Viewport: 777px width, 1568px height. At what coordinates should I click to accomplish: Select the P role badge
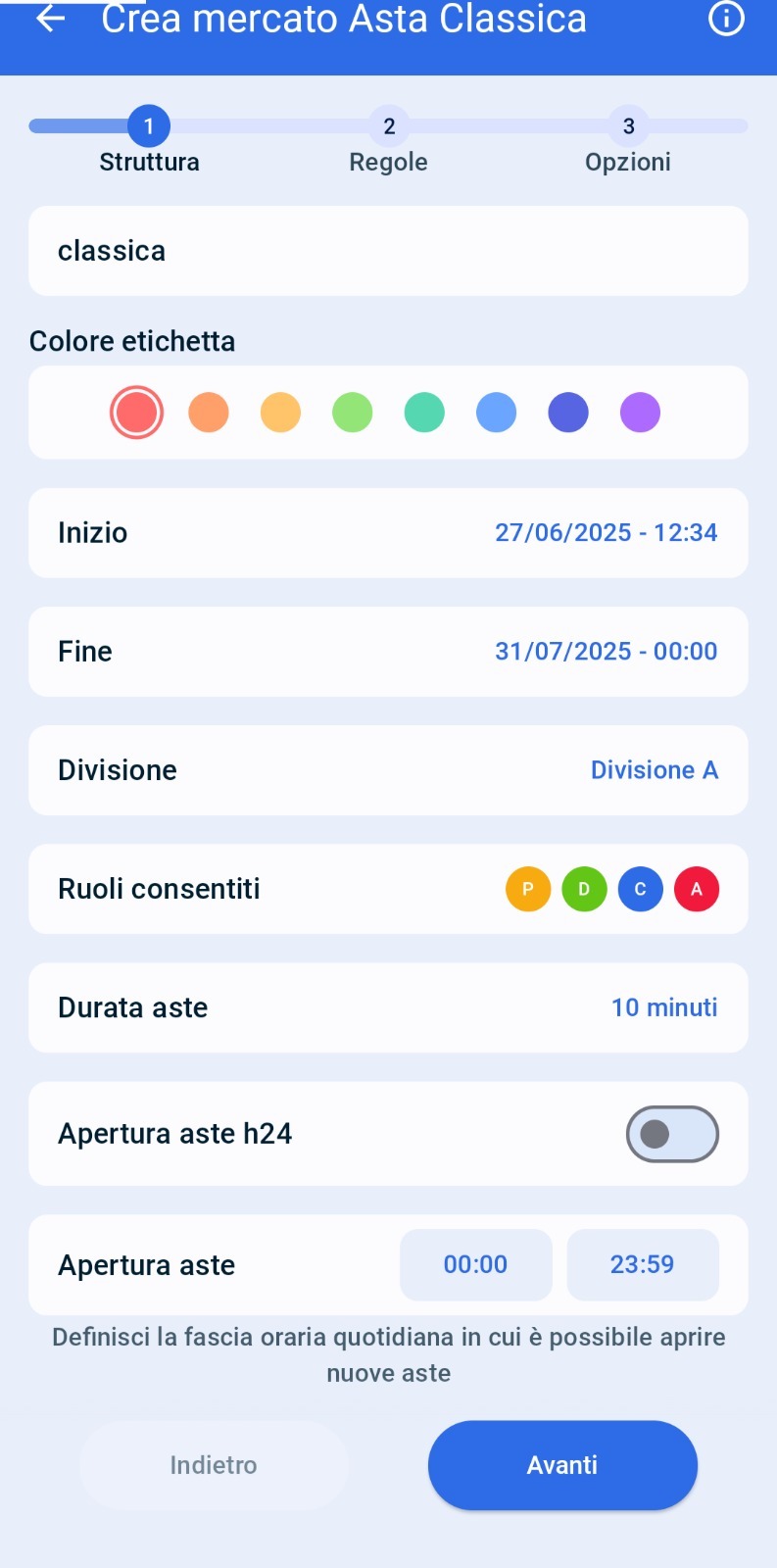(528, 889)
